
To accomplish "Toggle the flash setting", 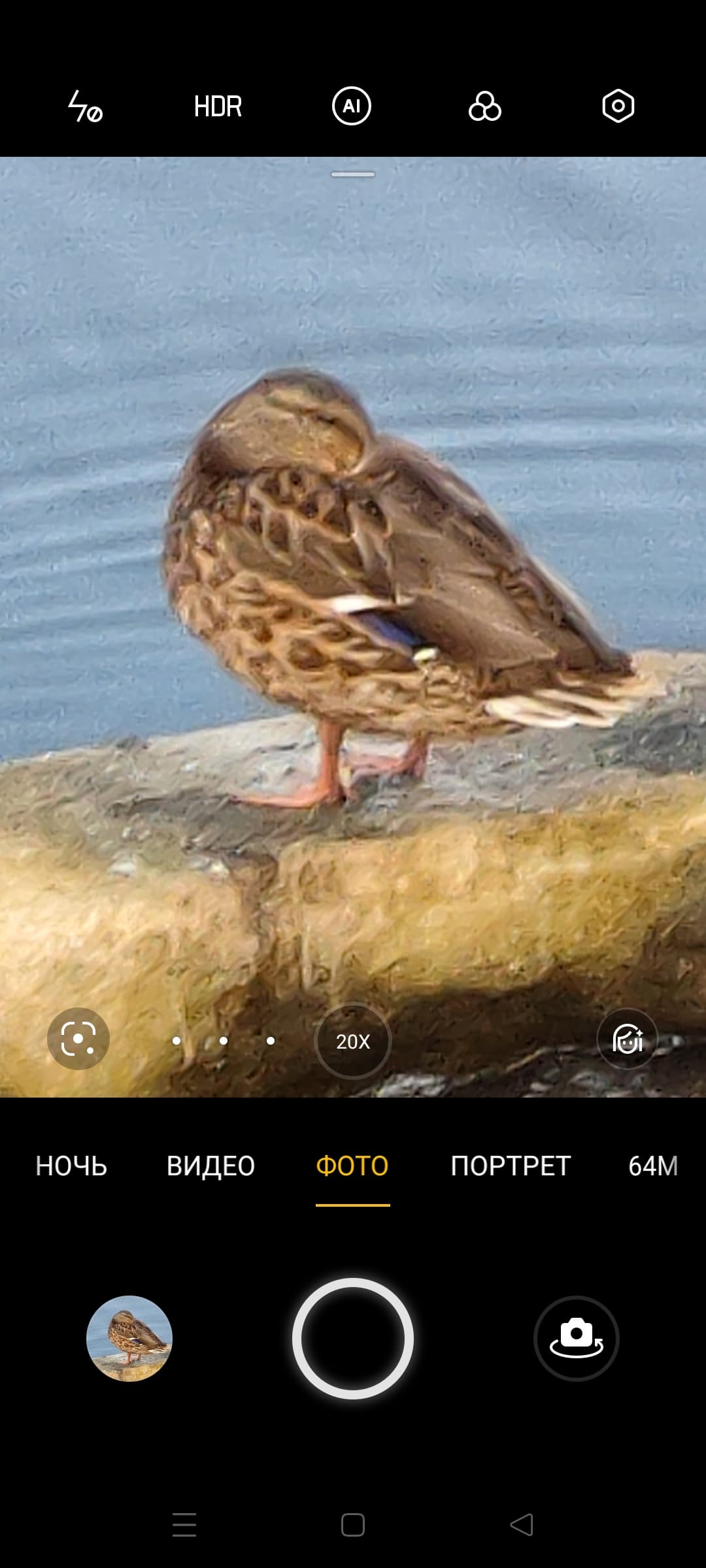I will [86, 106].
